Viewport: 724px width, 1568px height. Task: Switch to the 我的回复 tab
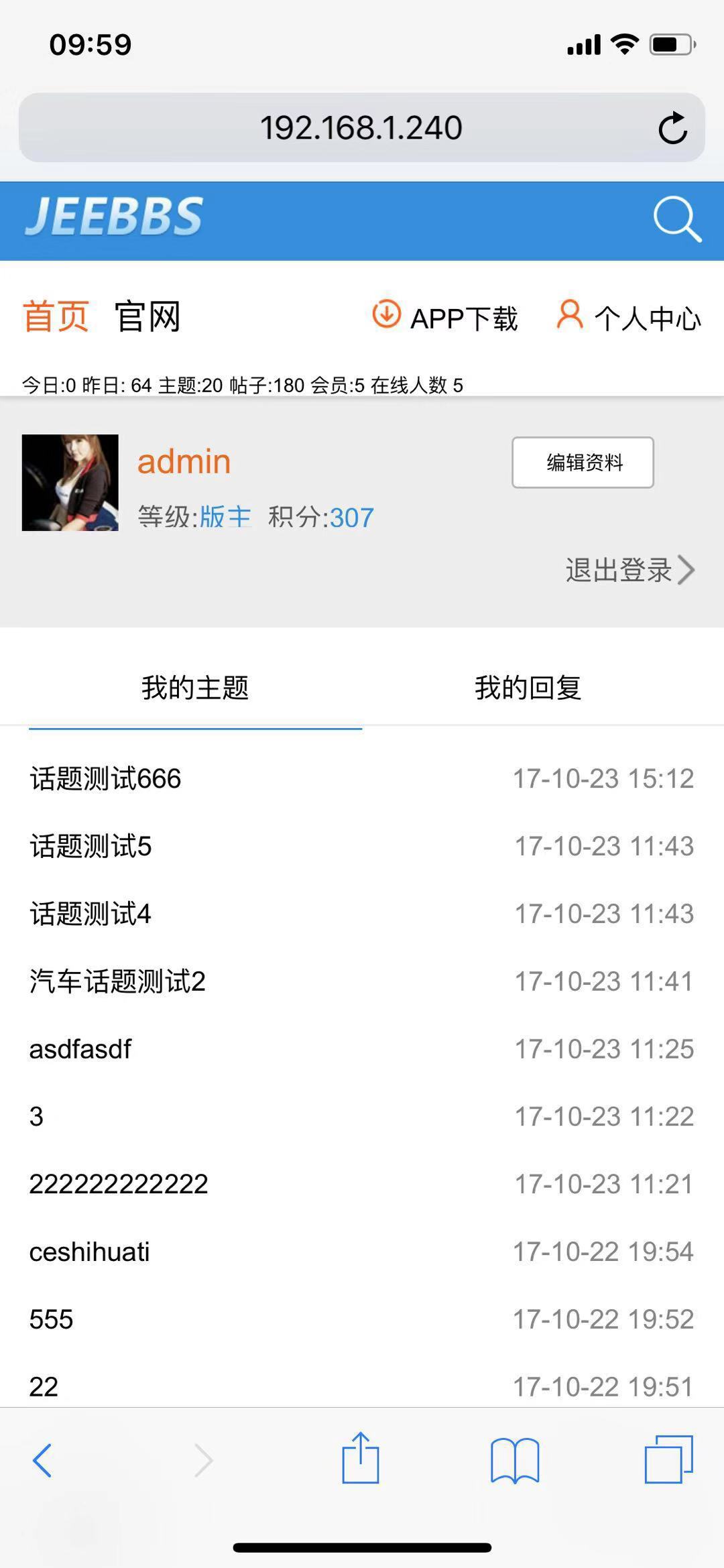pyautogui.click(x=528, y=688)
